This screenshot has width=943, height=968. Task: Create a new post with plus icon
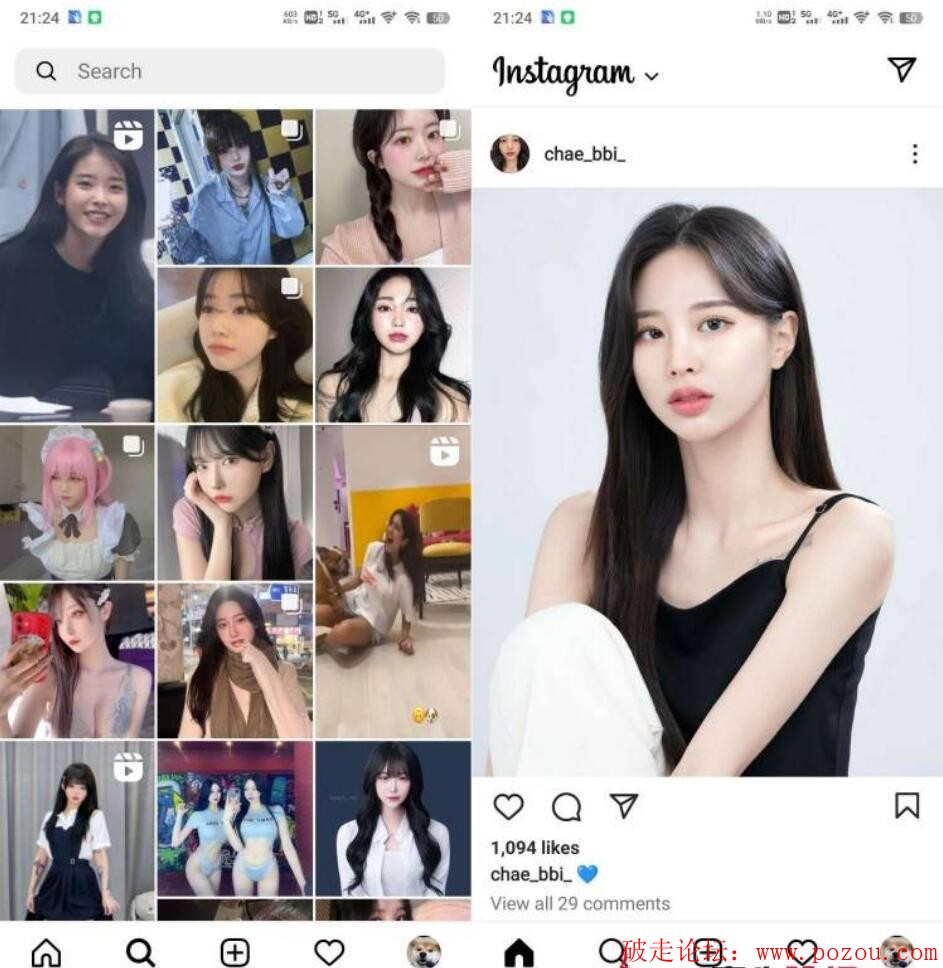(x=235, y=952)
